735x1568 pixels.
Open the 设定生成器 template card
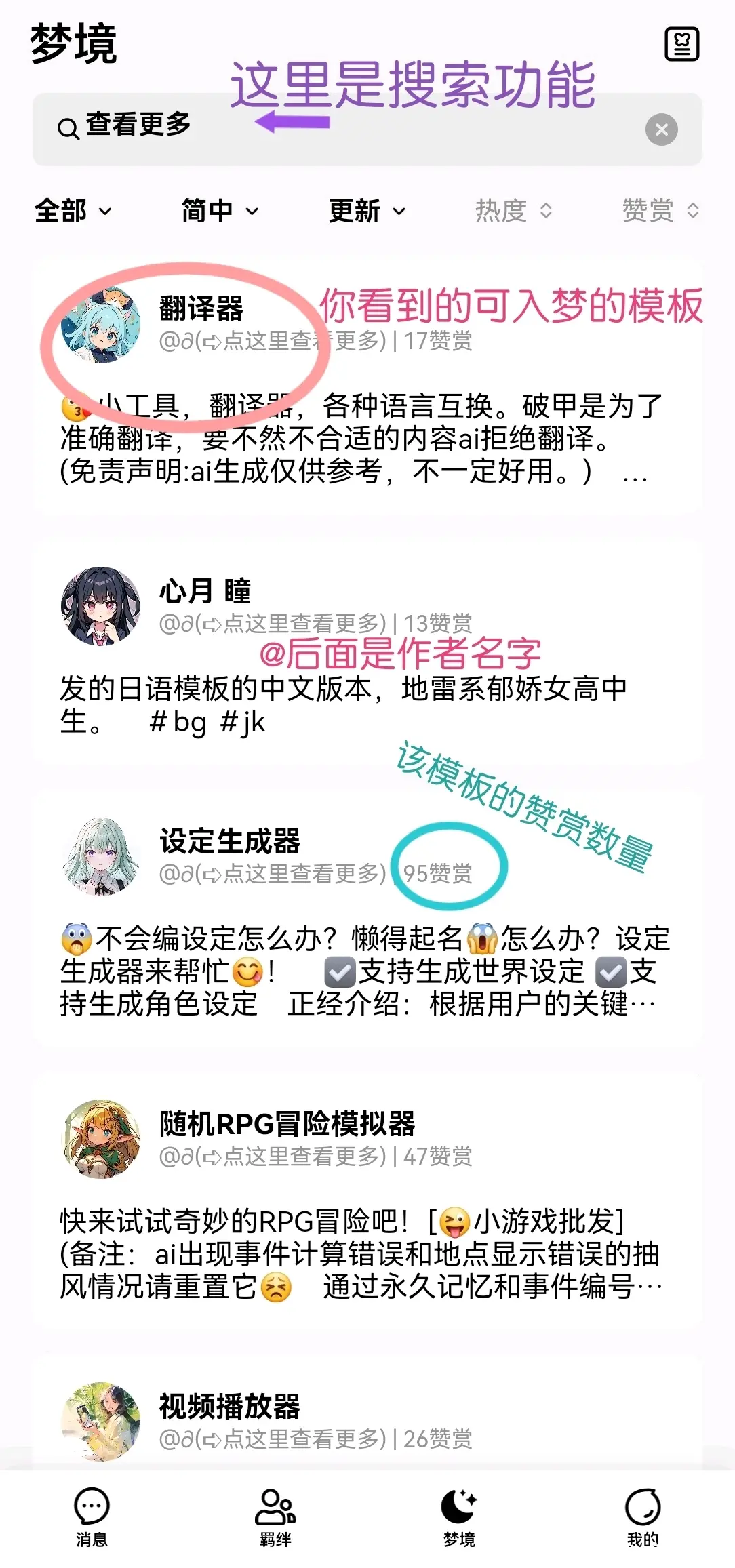click(366, 919)
